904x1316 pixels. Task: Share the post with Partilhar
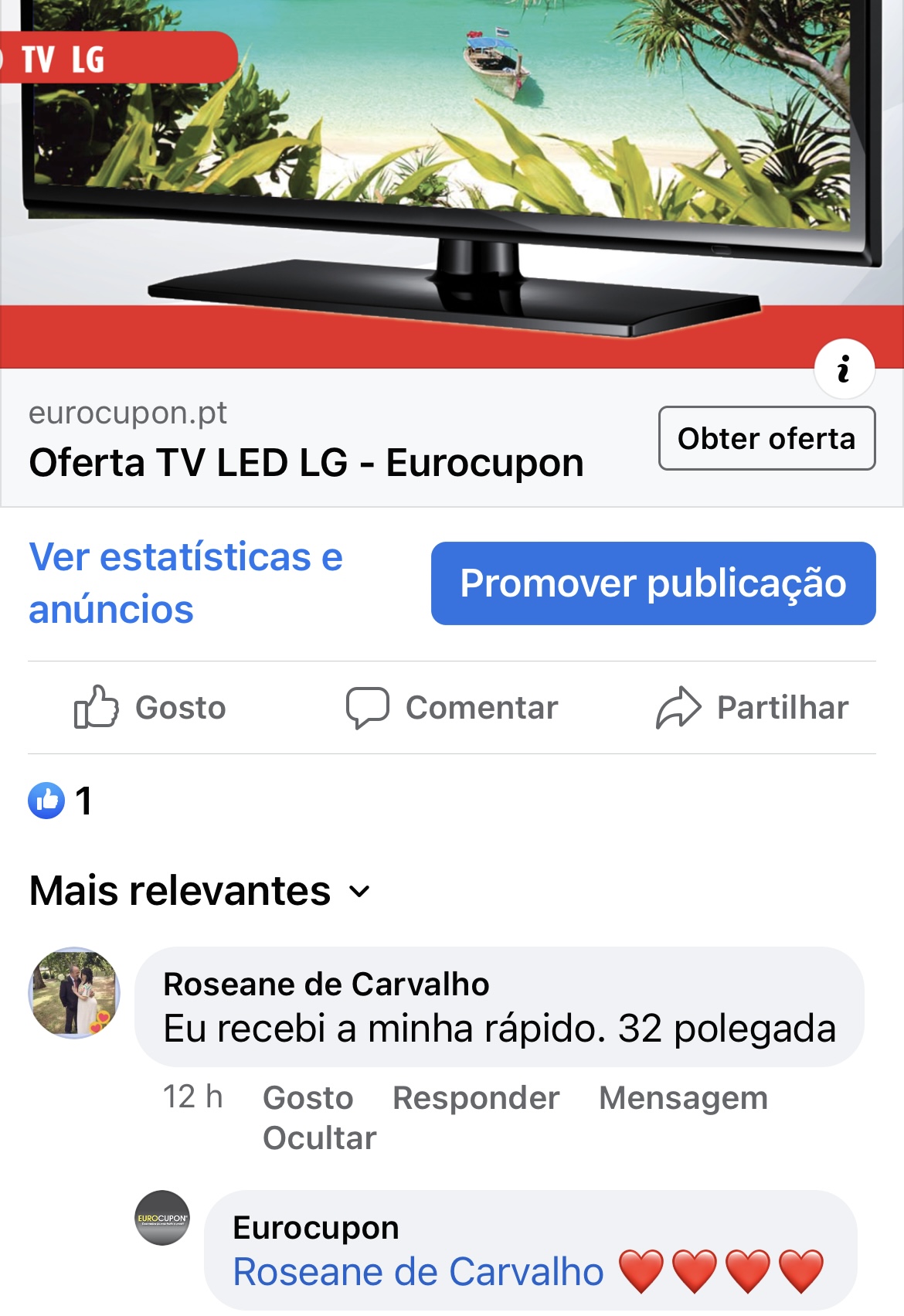click(x=752, y=707)
